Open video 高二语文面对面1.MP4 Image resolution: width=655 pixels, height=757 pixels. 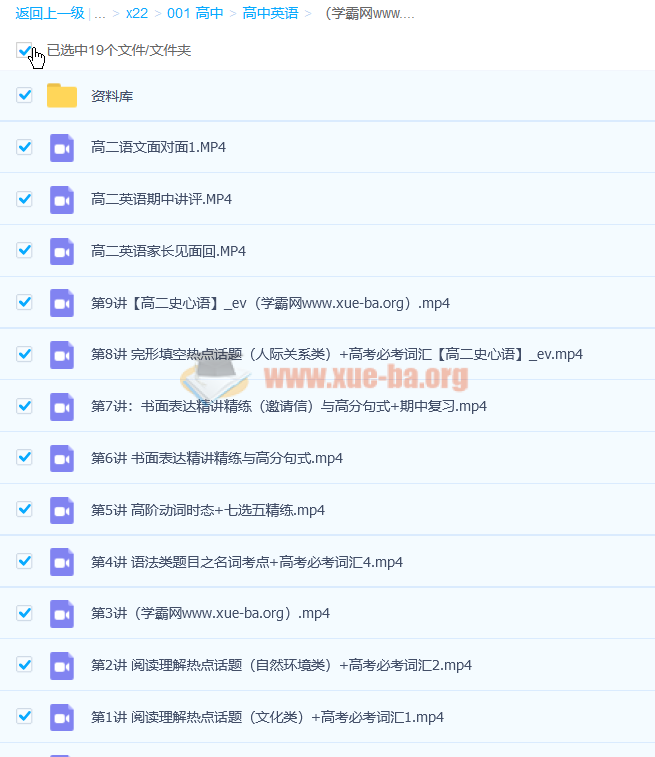158,147
